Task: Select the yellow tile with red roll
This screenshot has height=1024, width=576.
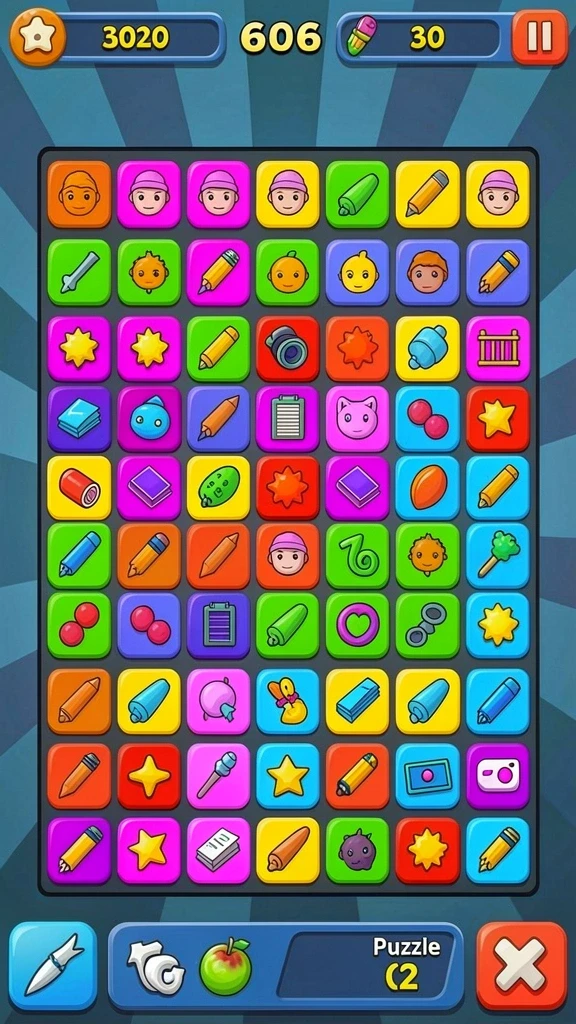Action: coord(79,488)
